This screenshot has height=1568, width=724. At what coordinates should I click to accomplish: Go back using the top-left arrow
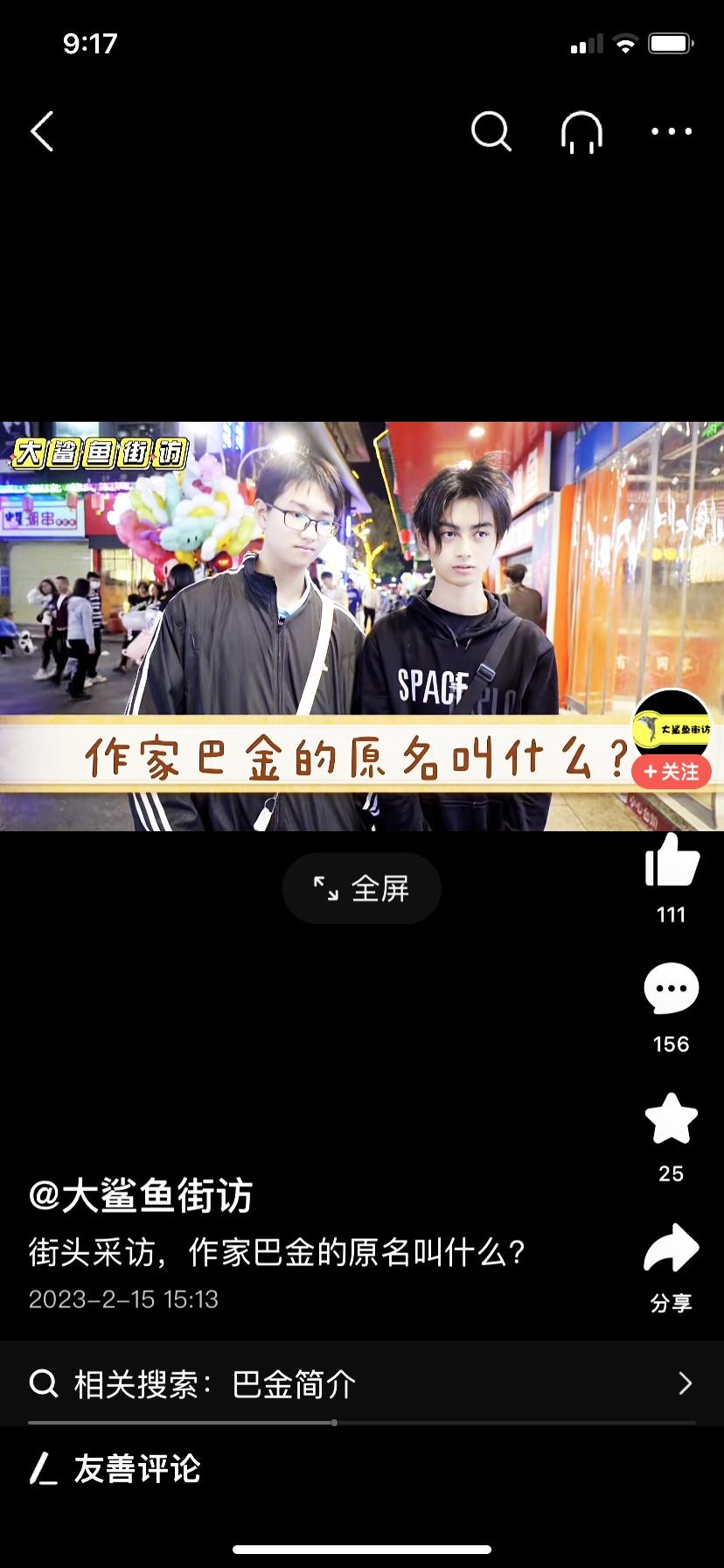click(42, 131)
